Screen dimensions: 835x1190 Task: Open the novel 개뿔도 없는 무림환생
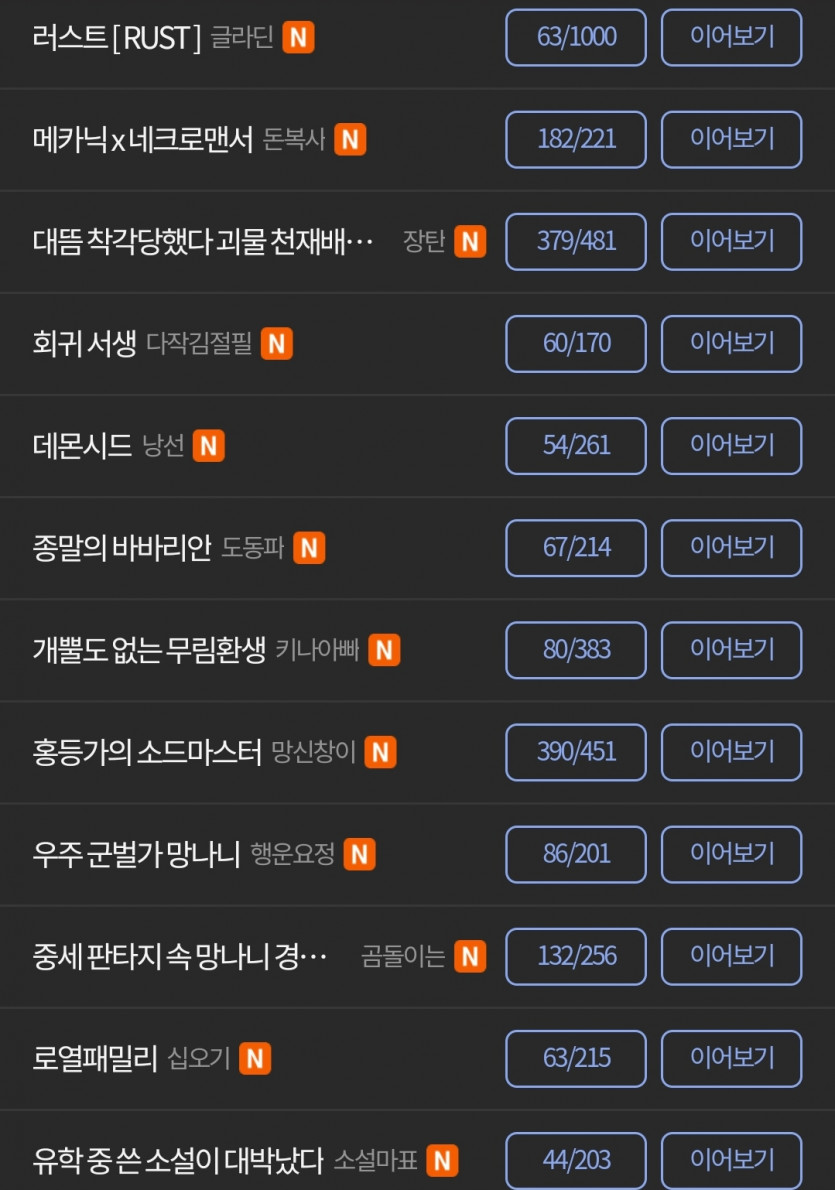pyautogui.click(x=149, y=650)
